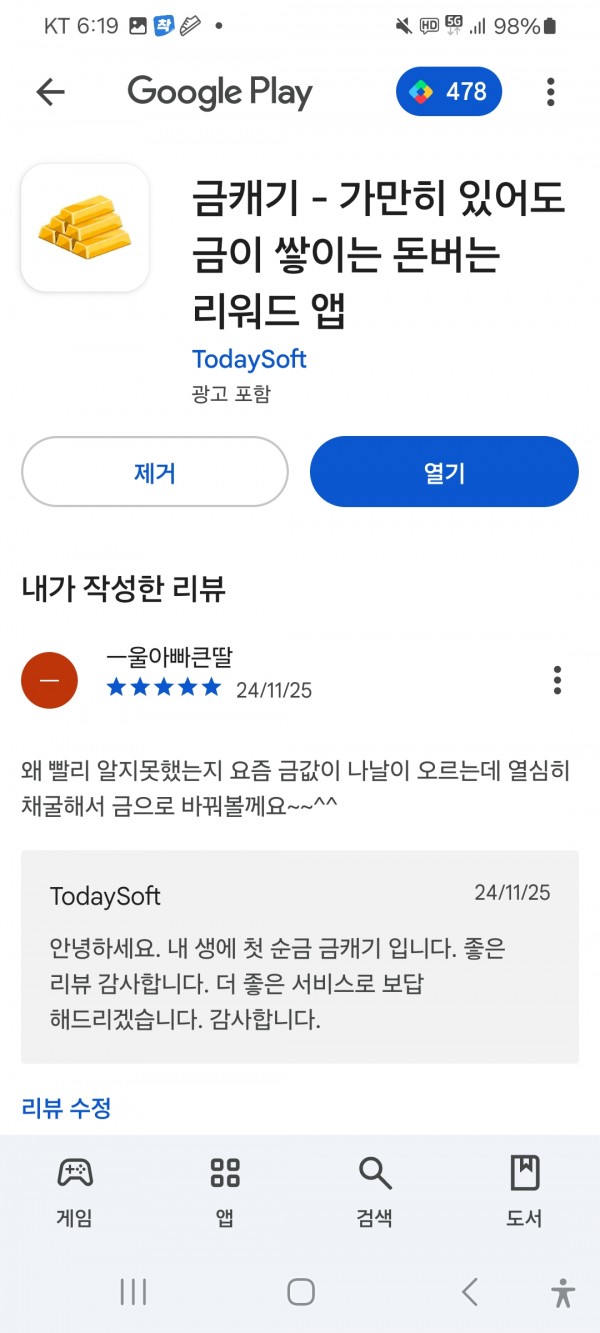Go back with the top arrow
Image resolution: width=600 pixels, height=1333 pixels.
50,93
